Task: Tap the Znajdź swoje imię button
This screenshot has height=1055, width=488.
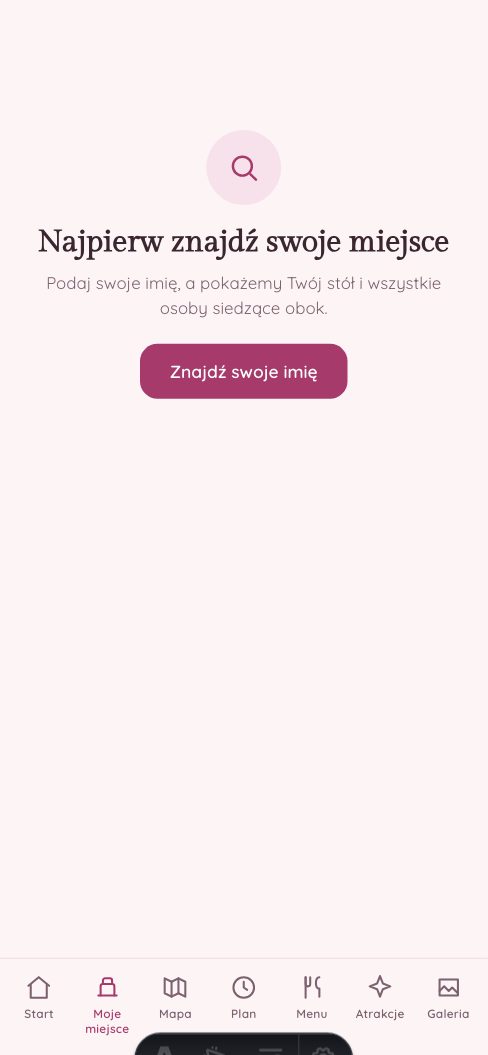Action: click(244, 371)
